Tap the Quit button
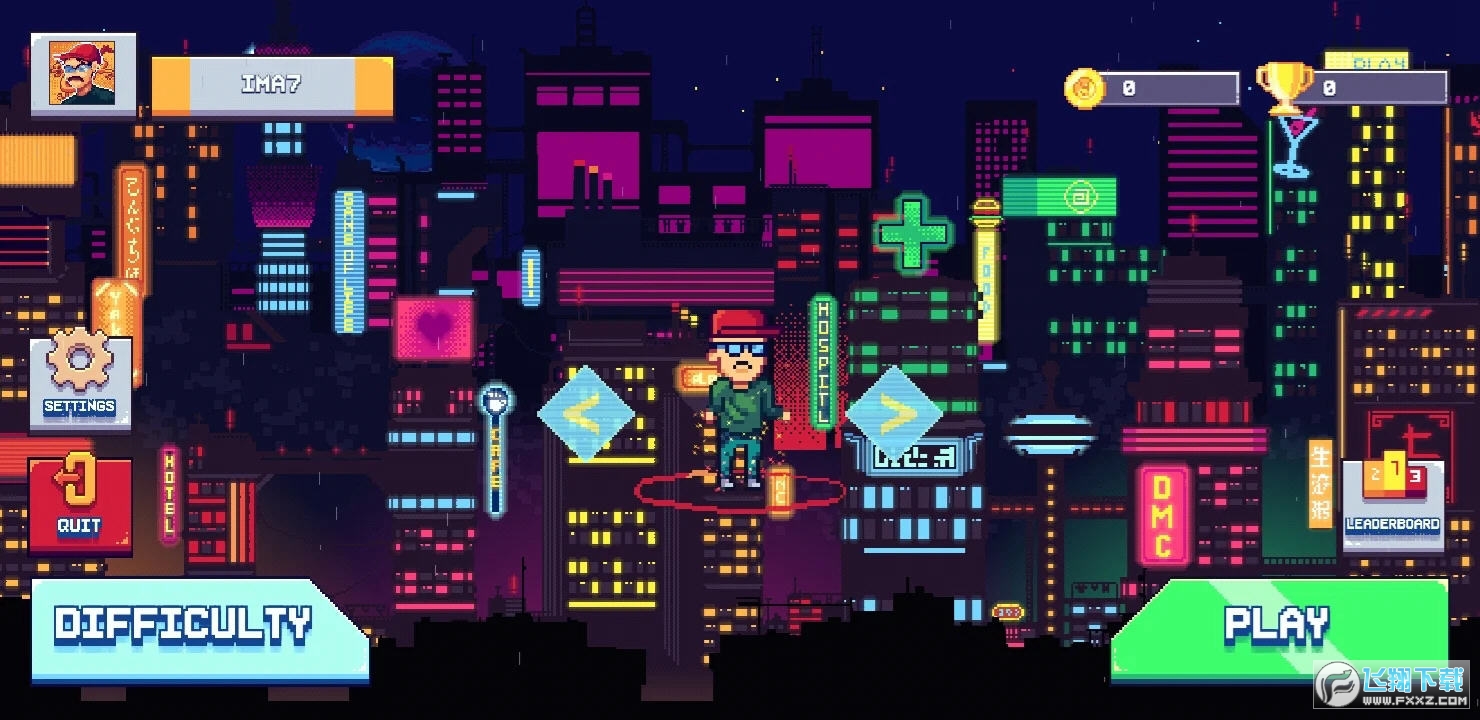 pyautogui.click(x=79, y=503)
